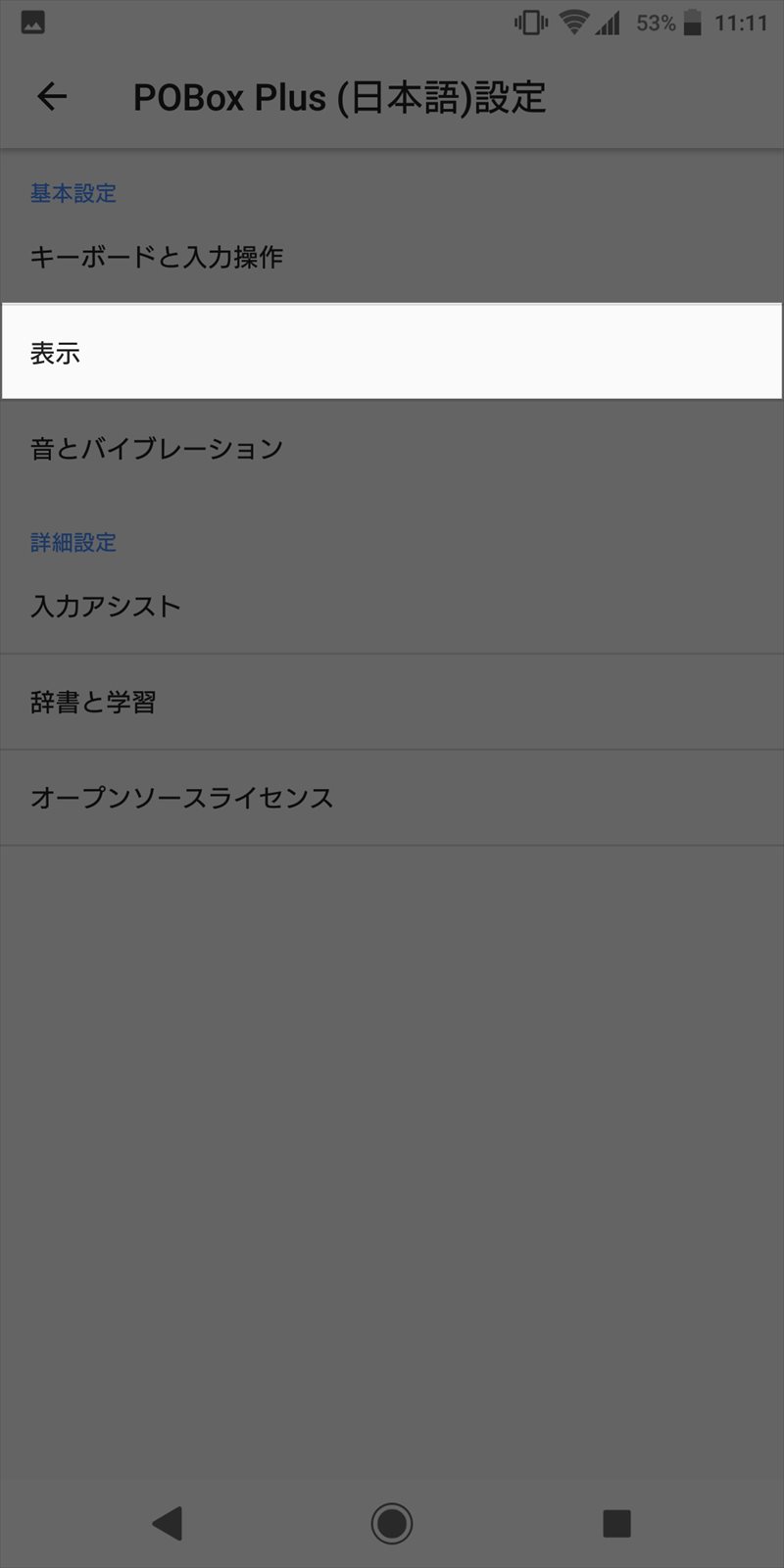Open the highlighted 表示 row

tap(392, 352)
